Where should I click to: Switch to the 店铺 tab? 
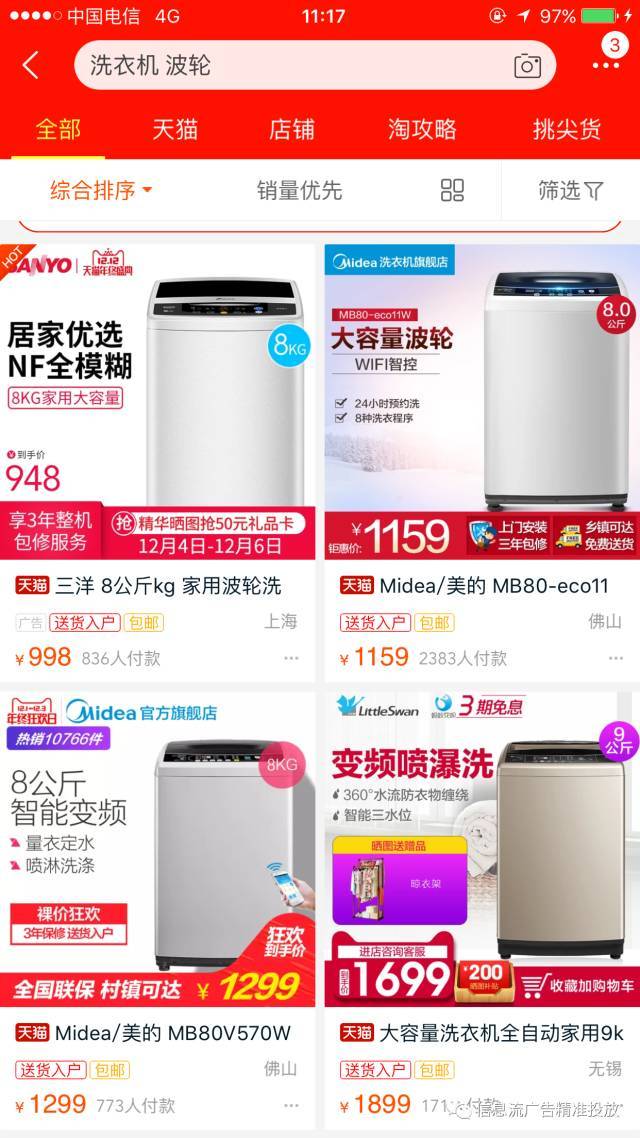(x=292, y=129)
